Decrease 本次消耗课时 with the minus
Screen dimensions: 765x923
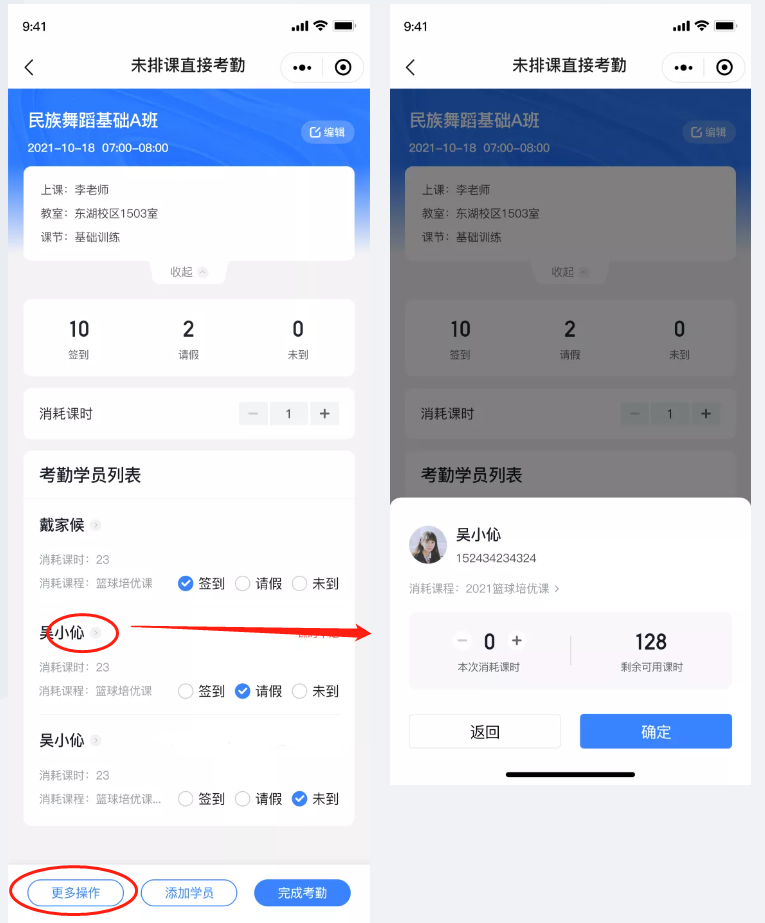click(x=462, y=641)
